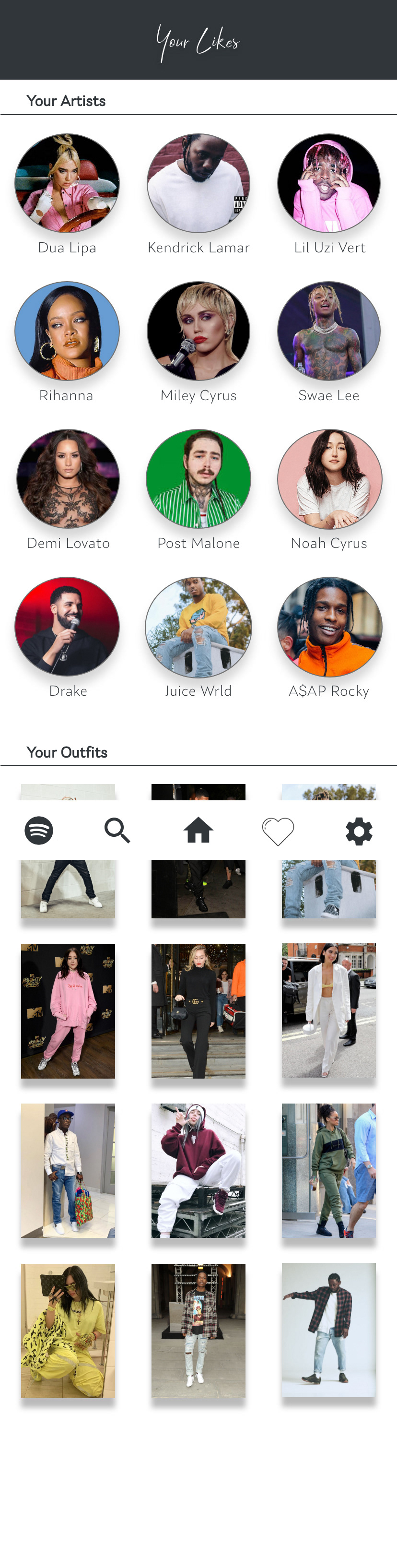Select Kendrick Lamar from your artists

click(198, 183)
